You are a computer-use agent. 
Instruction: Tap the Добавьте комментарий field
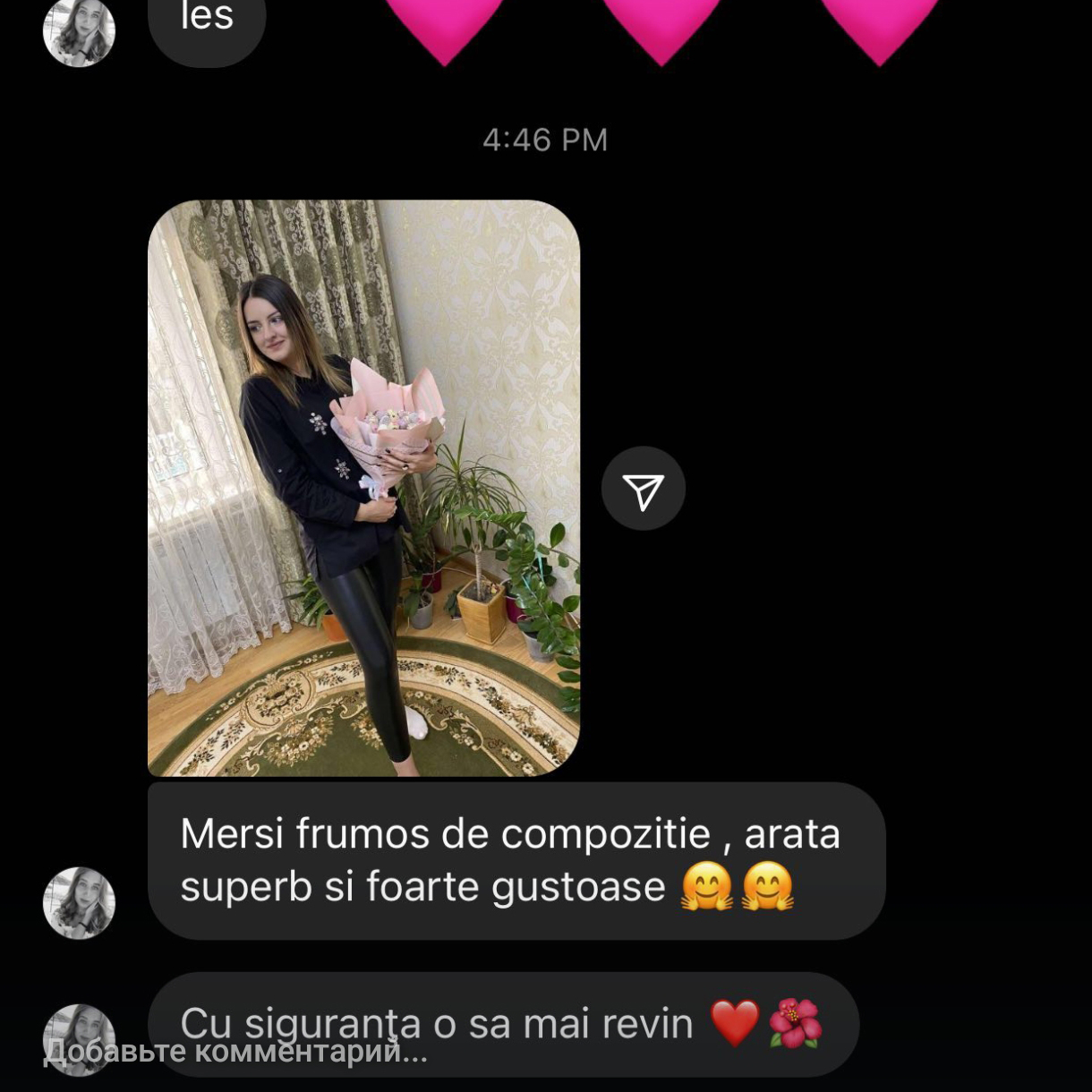point(235,1051)
